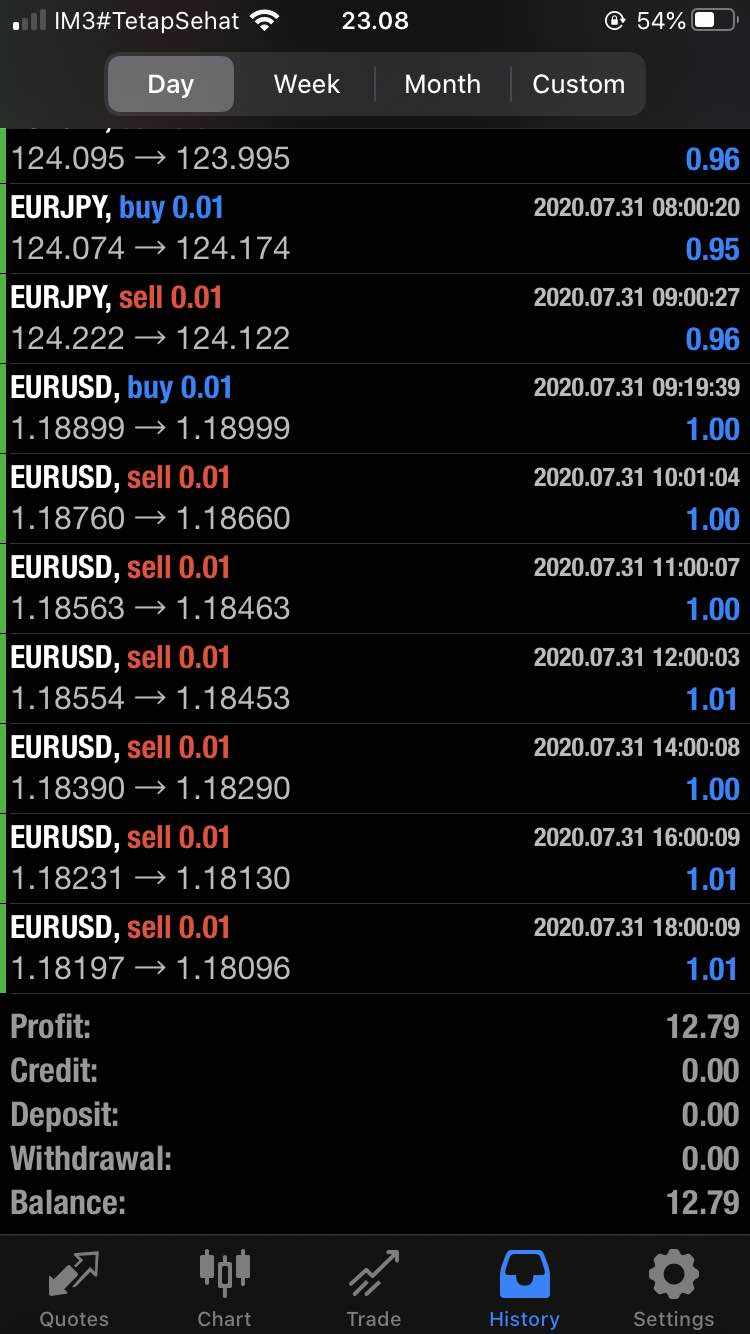Open EURUSD buy trade from 09:19:39
This screenshot has width=750, height=1334.
point(375,409)
